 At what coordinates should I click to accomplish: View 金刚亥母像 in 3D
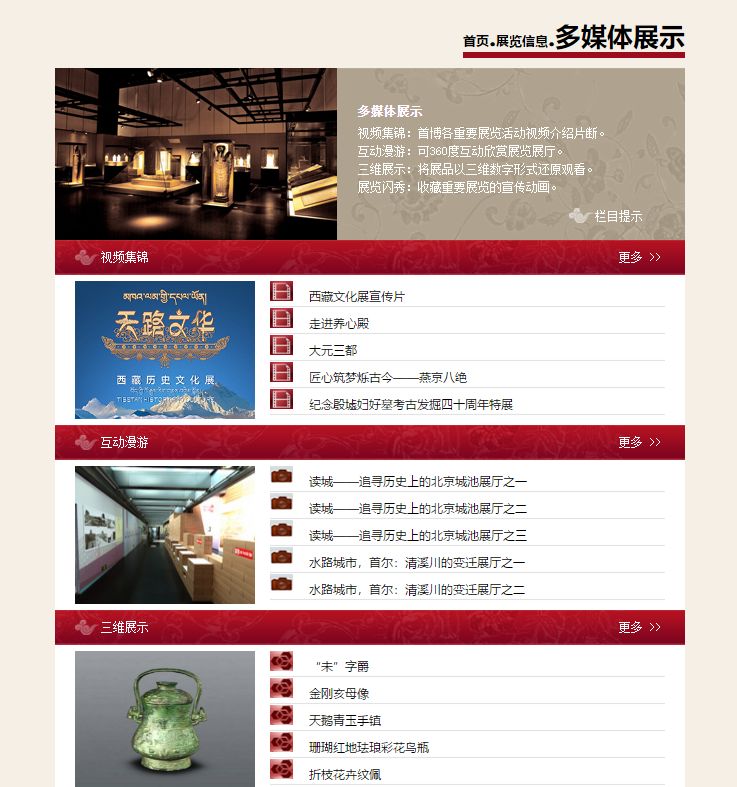pyautogui.click(x=339, y=694)
